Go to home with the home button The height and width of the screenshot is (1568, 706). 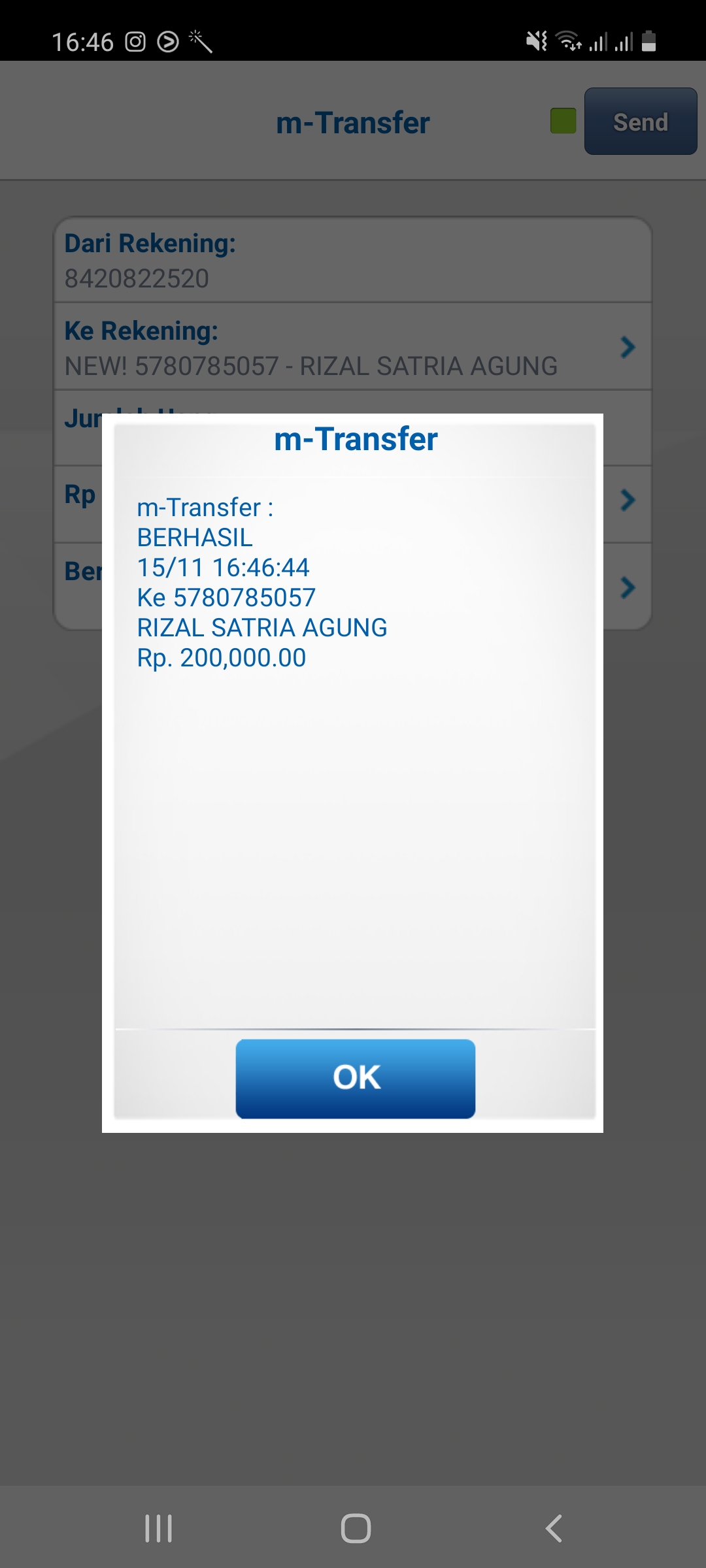356,1528
